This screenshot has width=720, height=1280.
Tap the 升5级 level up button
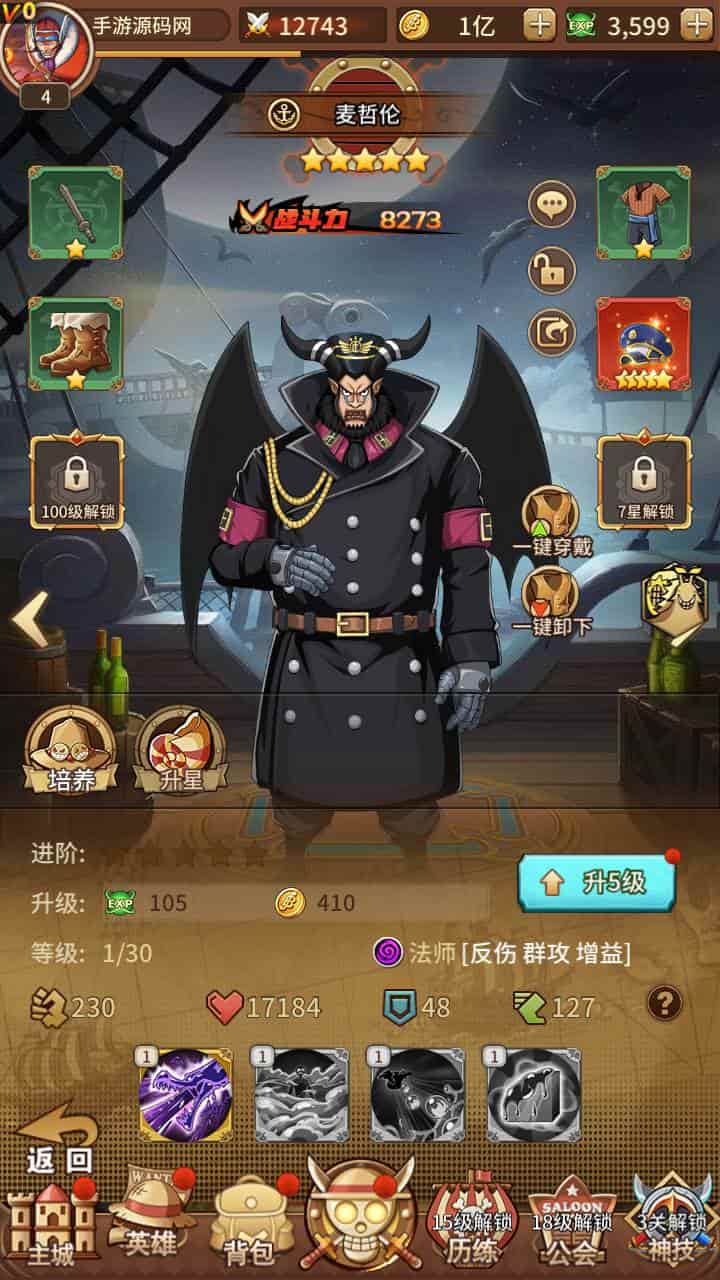(596, 882)
